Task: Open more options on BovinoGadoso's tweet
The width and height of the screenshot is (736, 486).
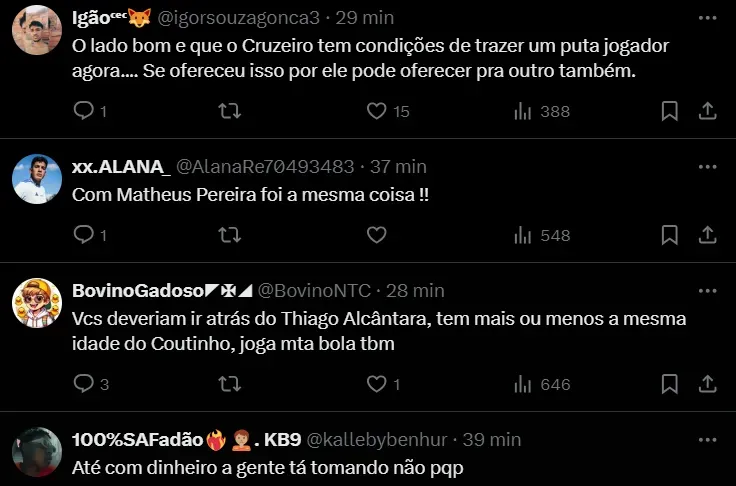Action: pyautogui.click(x=707, y=290)
